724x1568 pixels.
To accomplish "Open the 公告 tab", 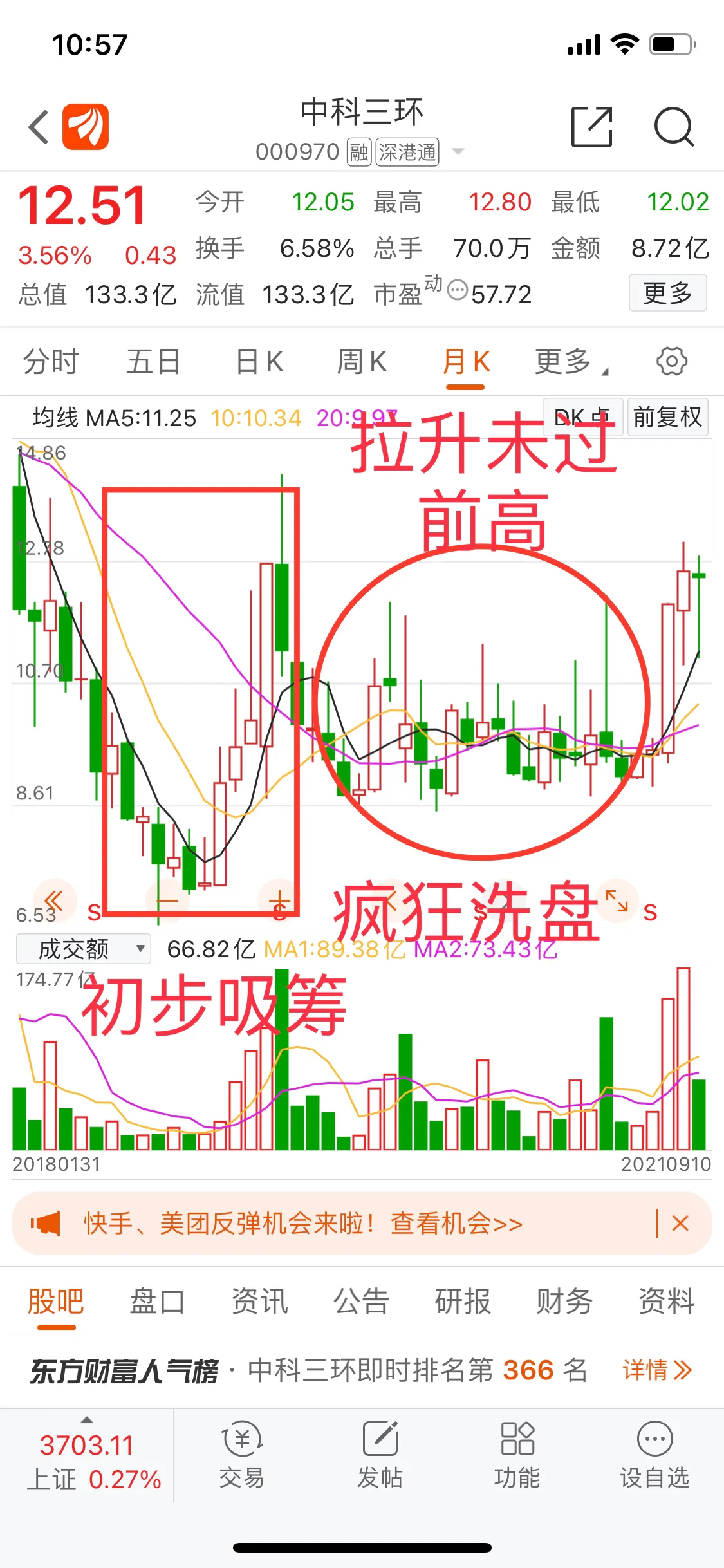I will (x=361, y=1302).
